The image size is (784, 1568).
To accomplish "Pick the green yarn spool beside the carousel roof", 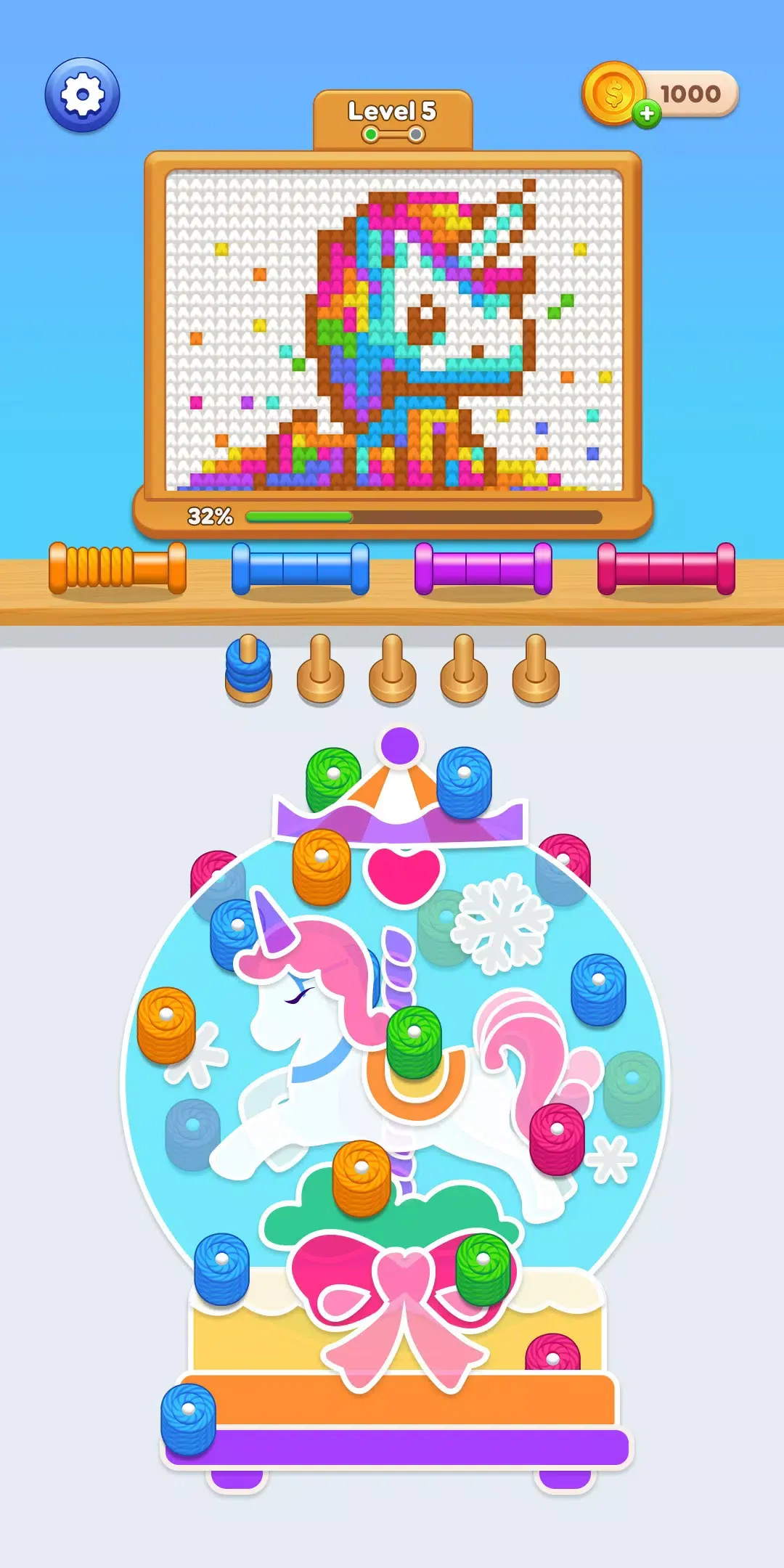I will click(x=332, y=777).
